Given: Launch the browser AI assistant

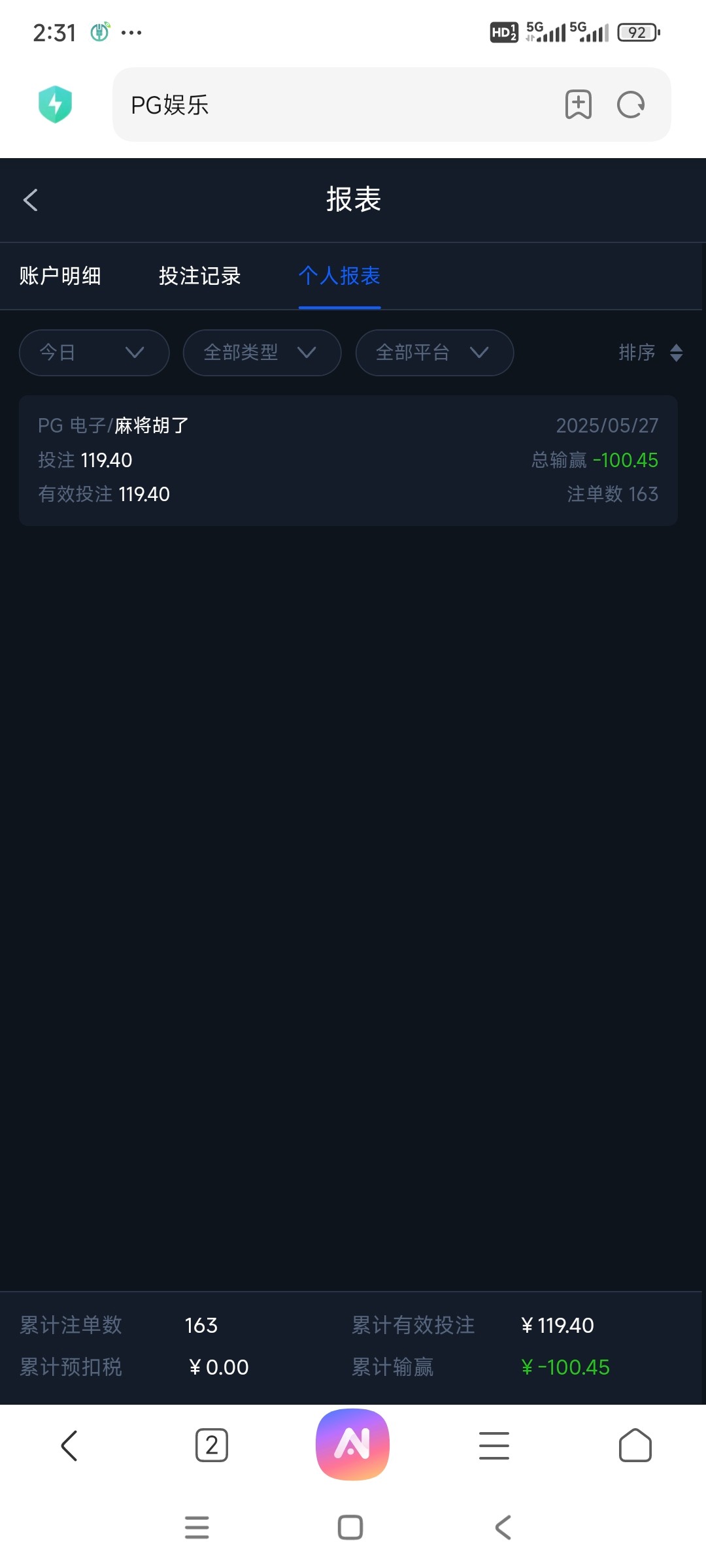Looking at the screenshot, I should tap(352, 1444).
